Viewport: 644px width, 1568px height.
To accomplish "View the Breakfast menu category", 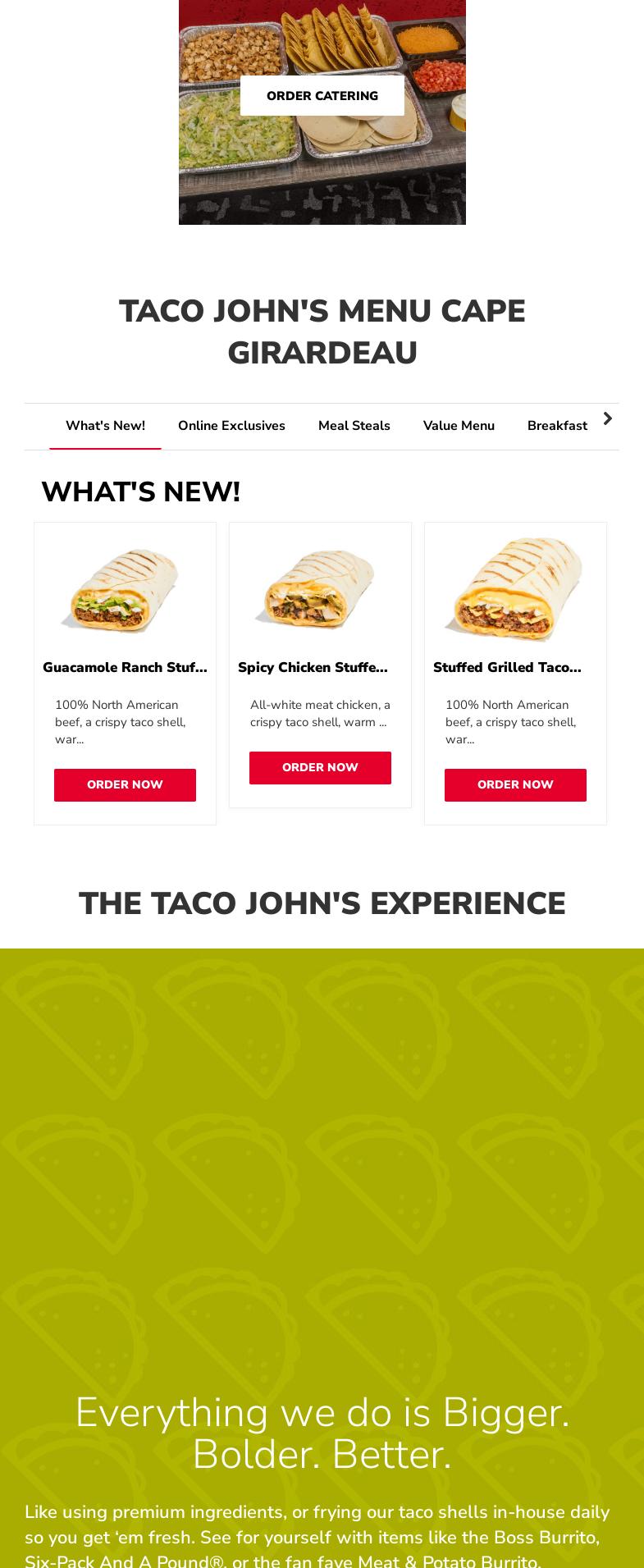I will coord(557,426).
